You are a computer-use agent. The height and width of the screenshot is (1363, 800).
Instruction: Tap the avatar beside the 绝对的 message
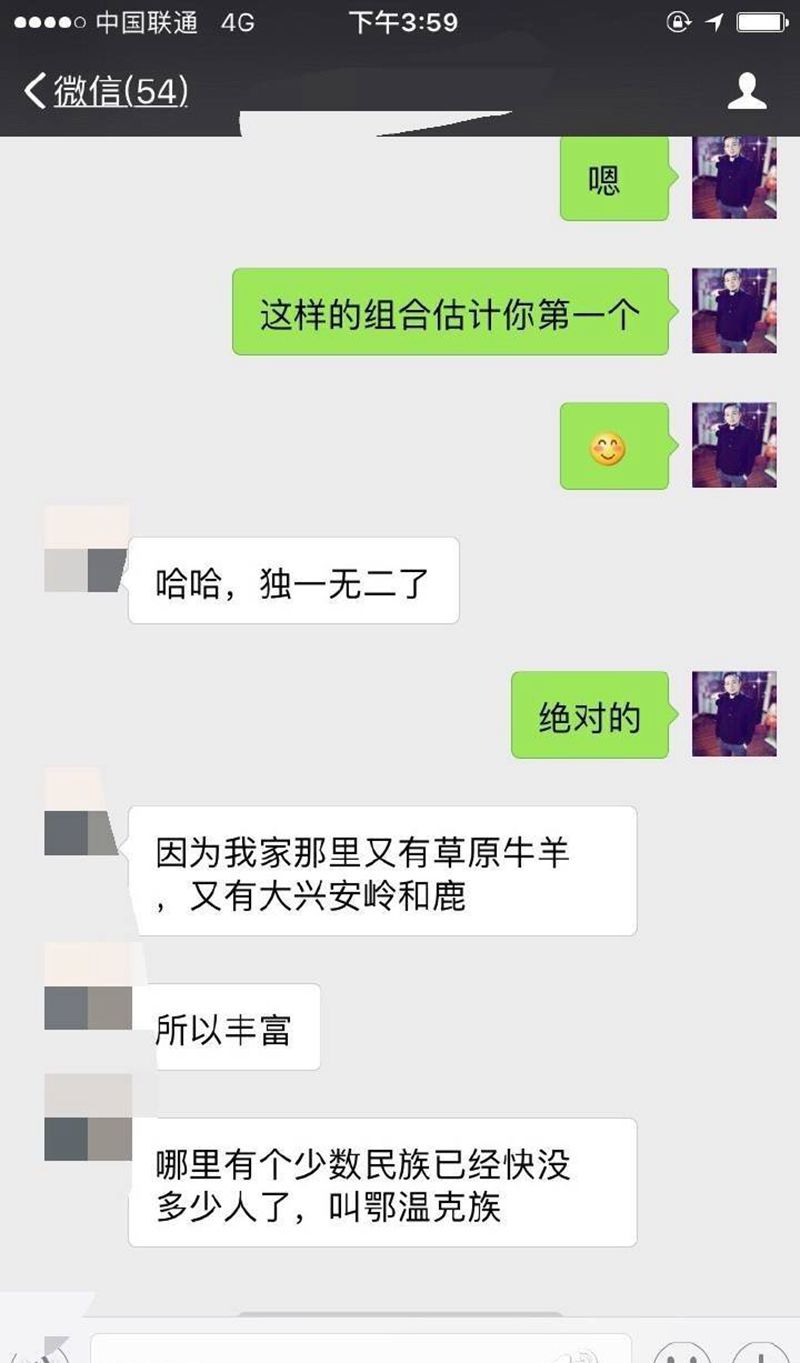(734, 714)
